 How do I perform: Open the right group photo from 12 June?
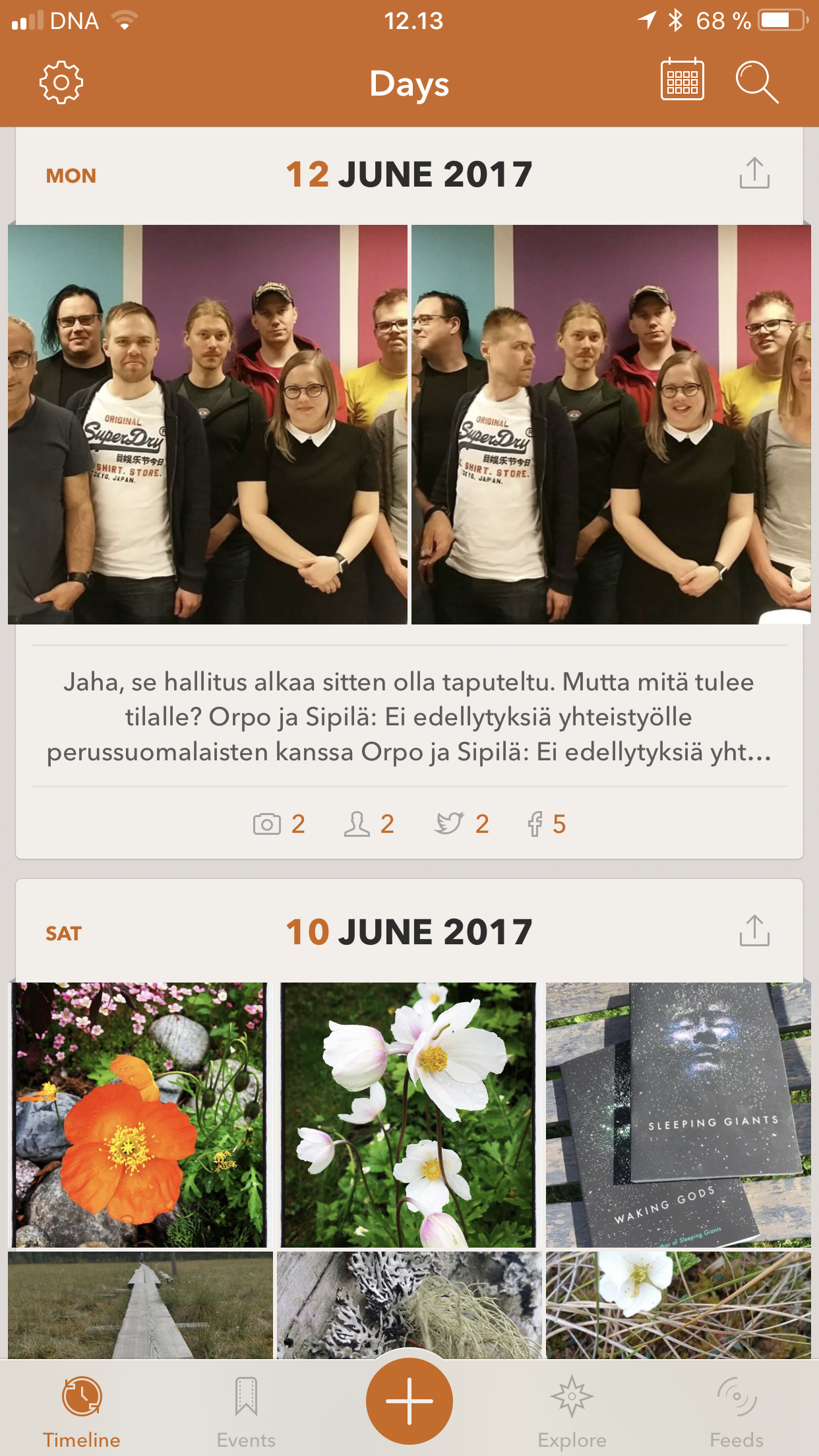point(611,425)
